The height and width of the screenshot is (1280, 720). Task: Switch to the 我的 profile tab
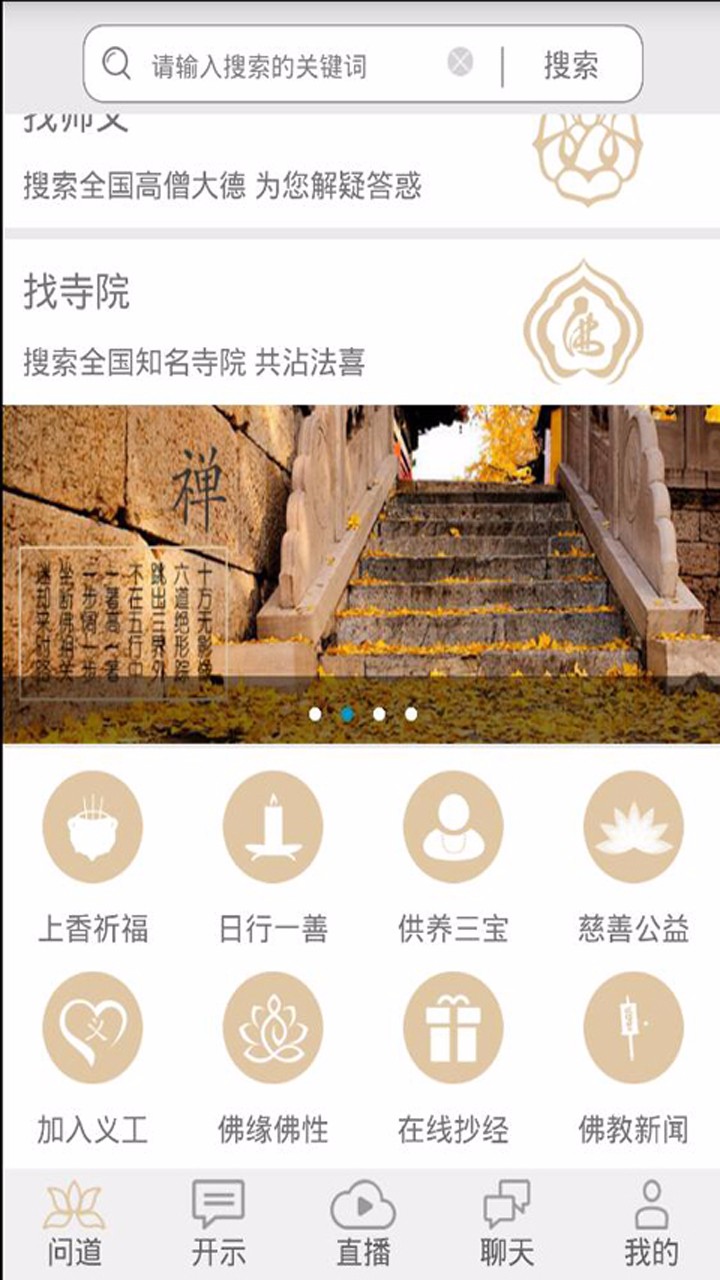pos(651,1224)
